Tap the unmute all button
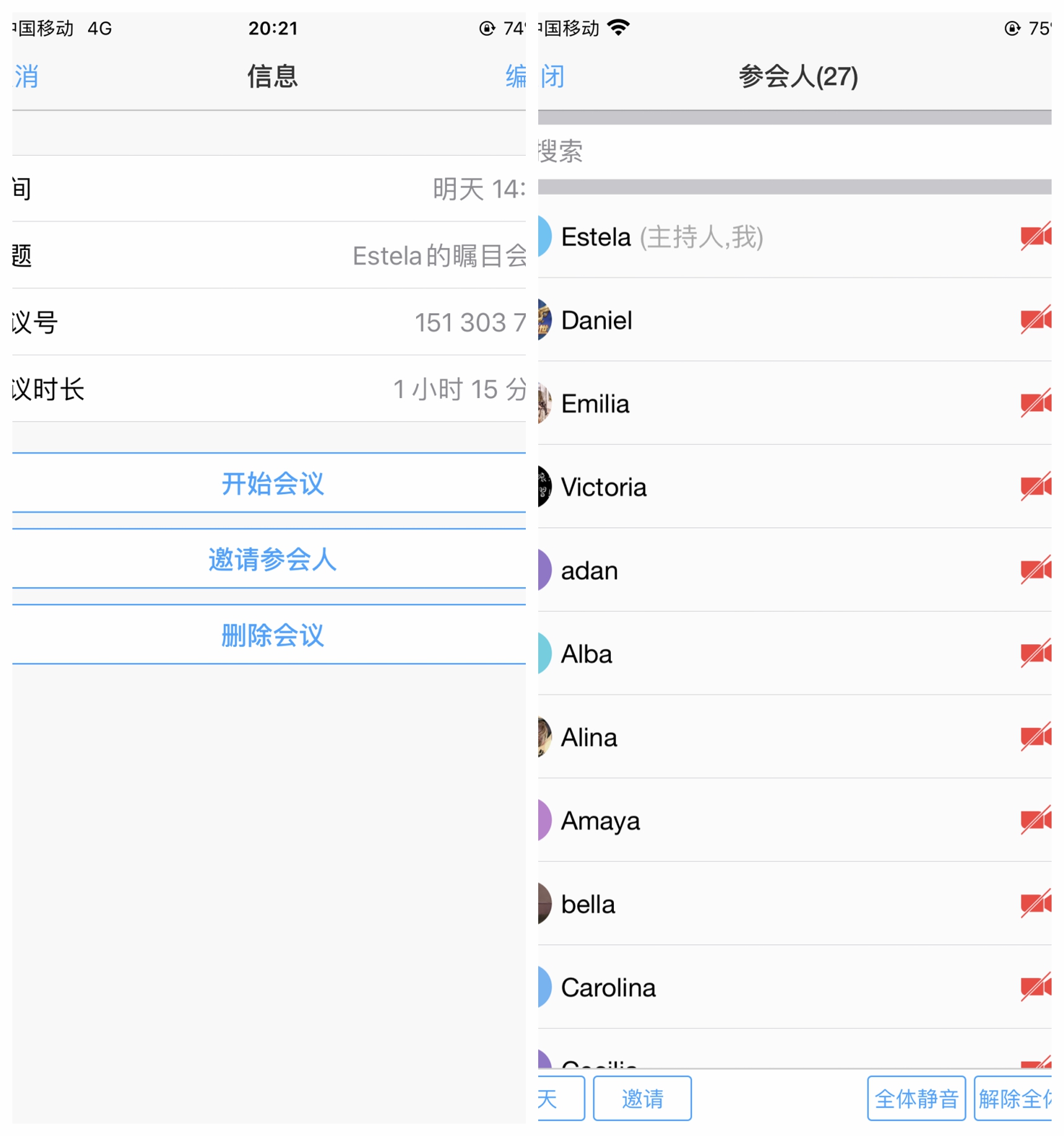The width and height of the screenshot is (1064, 1136). [x=1013, y=1099]
